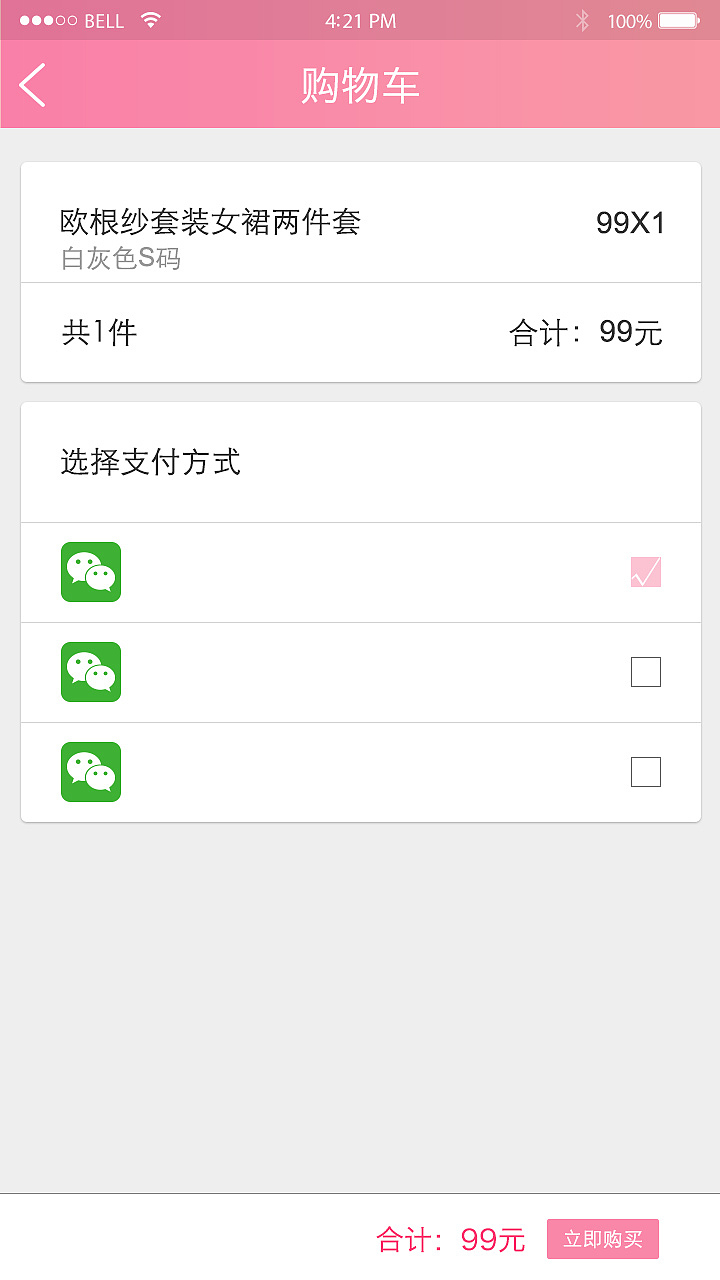Viewport: 720px width, 1280px height.
Task: Check the third payment option checkbox
Action: (645, 772)
